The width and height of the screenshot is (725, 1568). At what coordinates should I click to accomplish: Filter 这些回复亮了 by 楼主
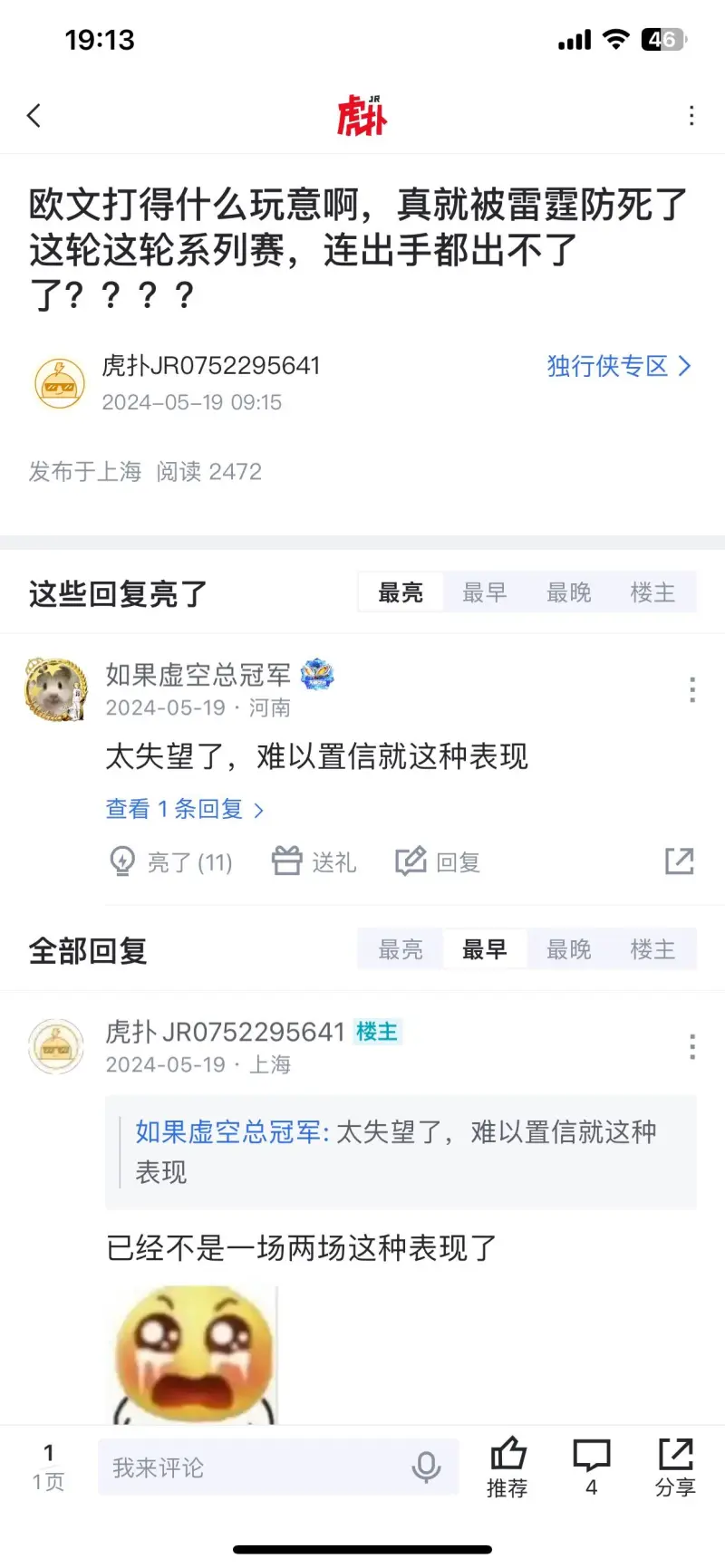pyautogui.click(x=652, y=593)
